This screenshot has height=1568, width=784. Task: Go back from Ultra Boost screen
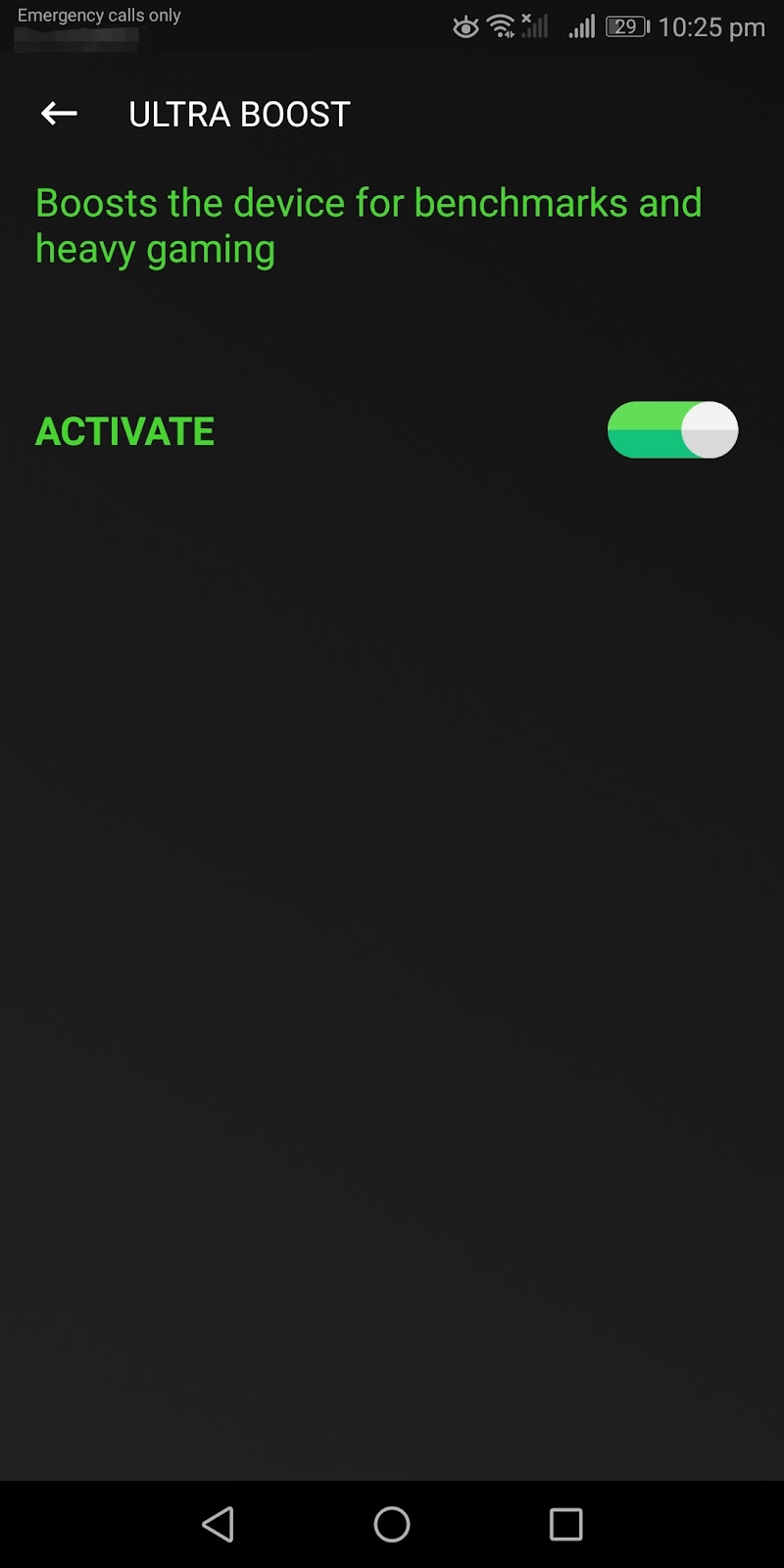pos(59,114)
